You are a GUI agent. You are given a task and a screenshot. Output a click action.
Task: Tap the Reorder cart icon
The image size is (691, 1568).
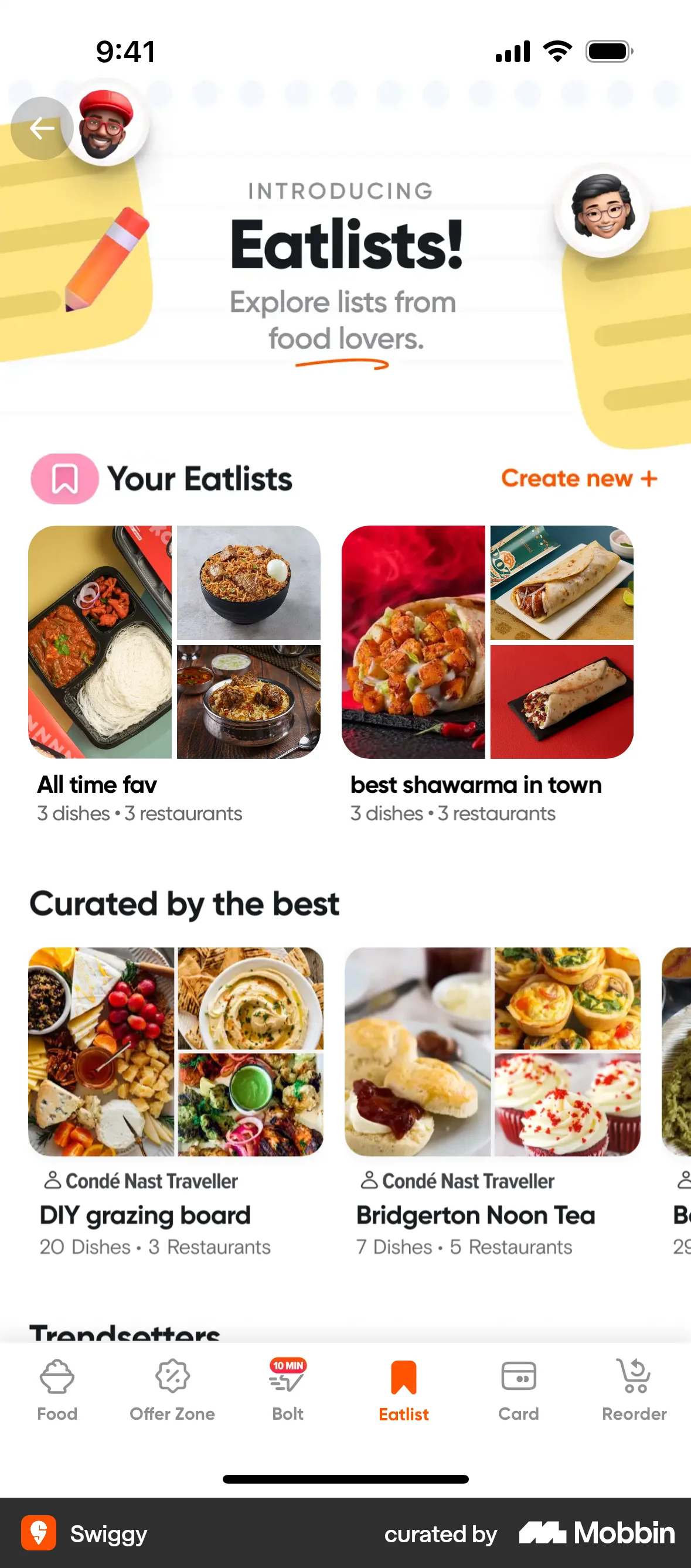click(634, 1377)
